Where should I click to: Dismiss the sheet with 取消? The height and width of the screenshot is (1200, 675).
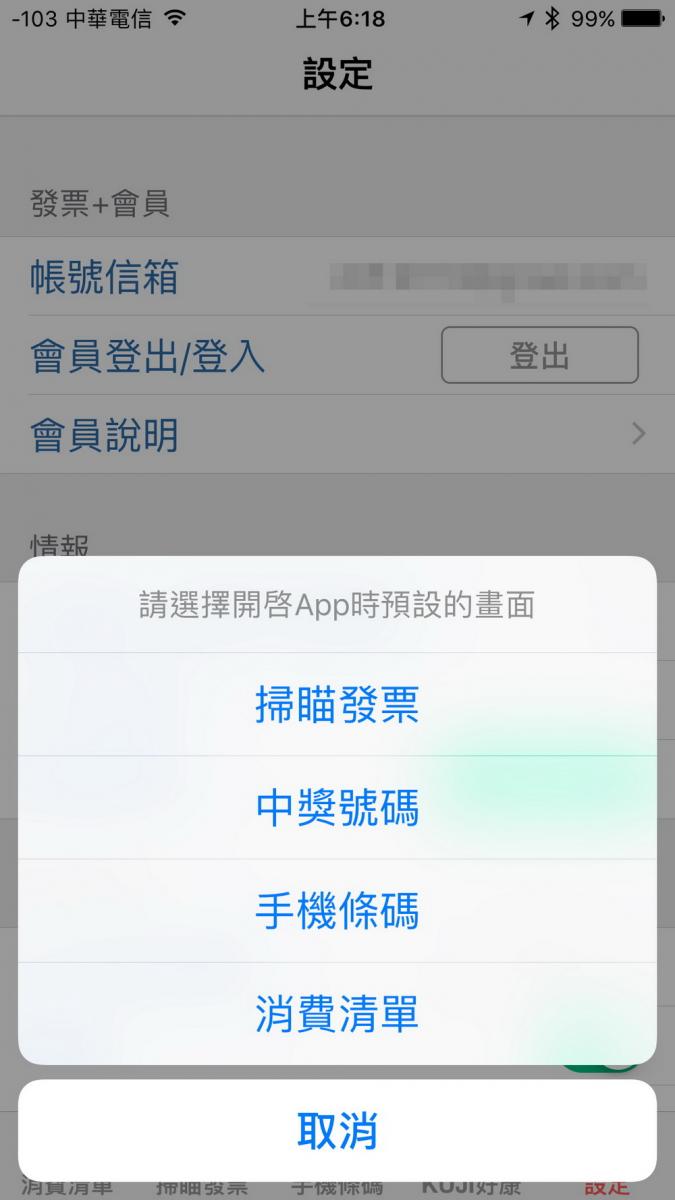[x=337, y=1129]
